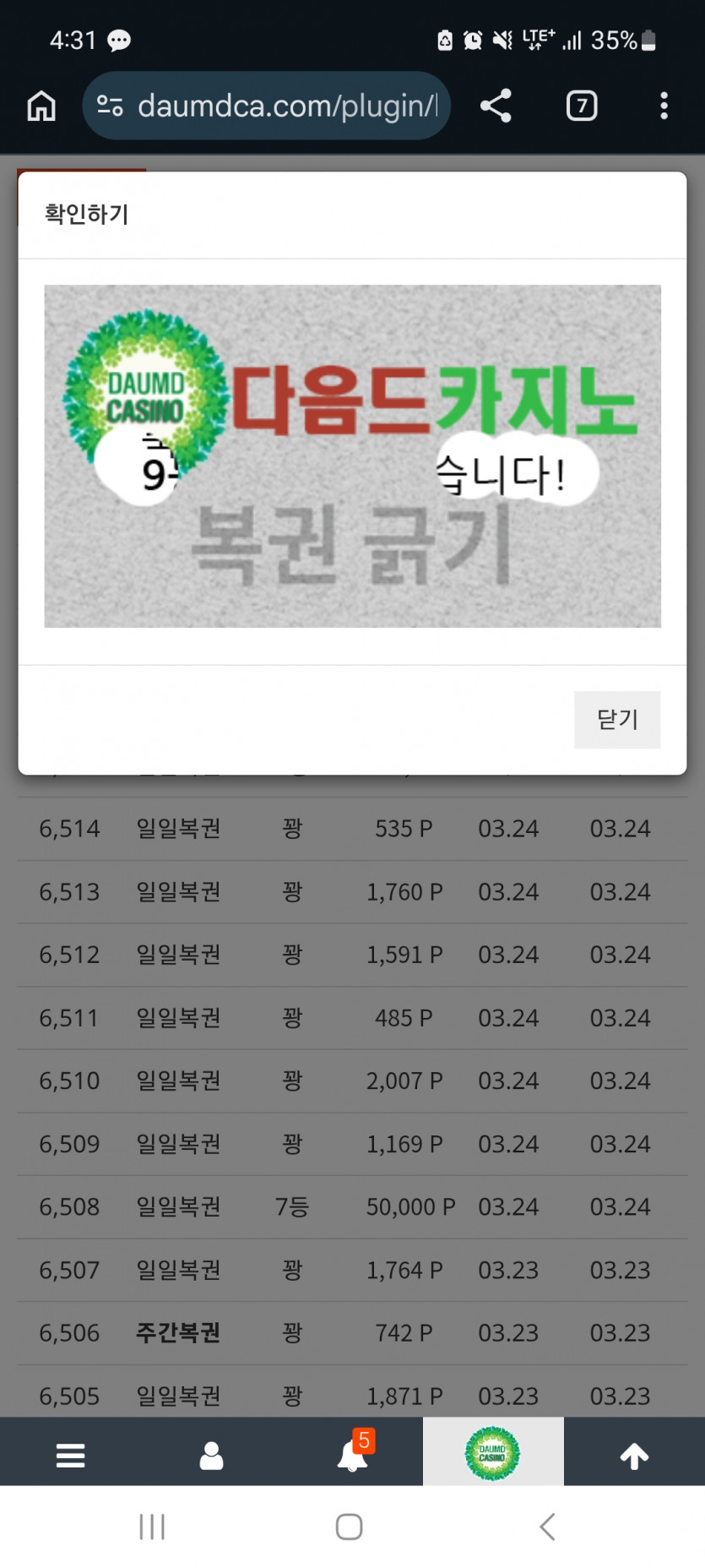Select row 6,508 with the 7등 prize

click(x=352, y=1207)
